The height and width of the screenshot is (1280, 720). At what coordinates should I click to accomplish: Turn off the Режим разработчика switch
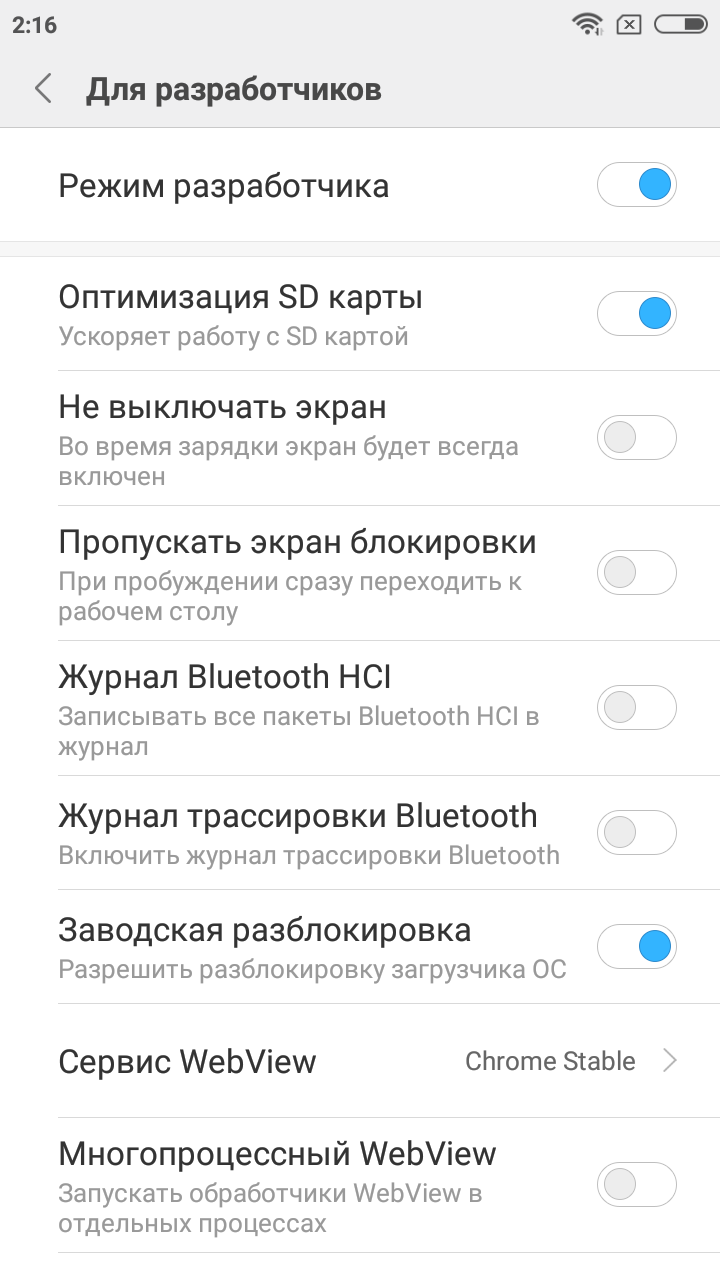636,185
